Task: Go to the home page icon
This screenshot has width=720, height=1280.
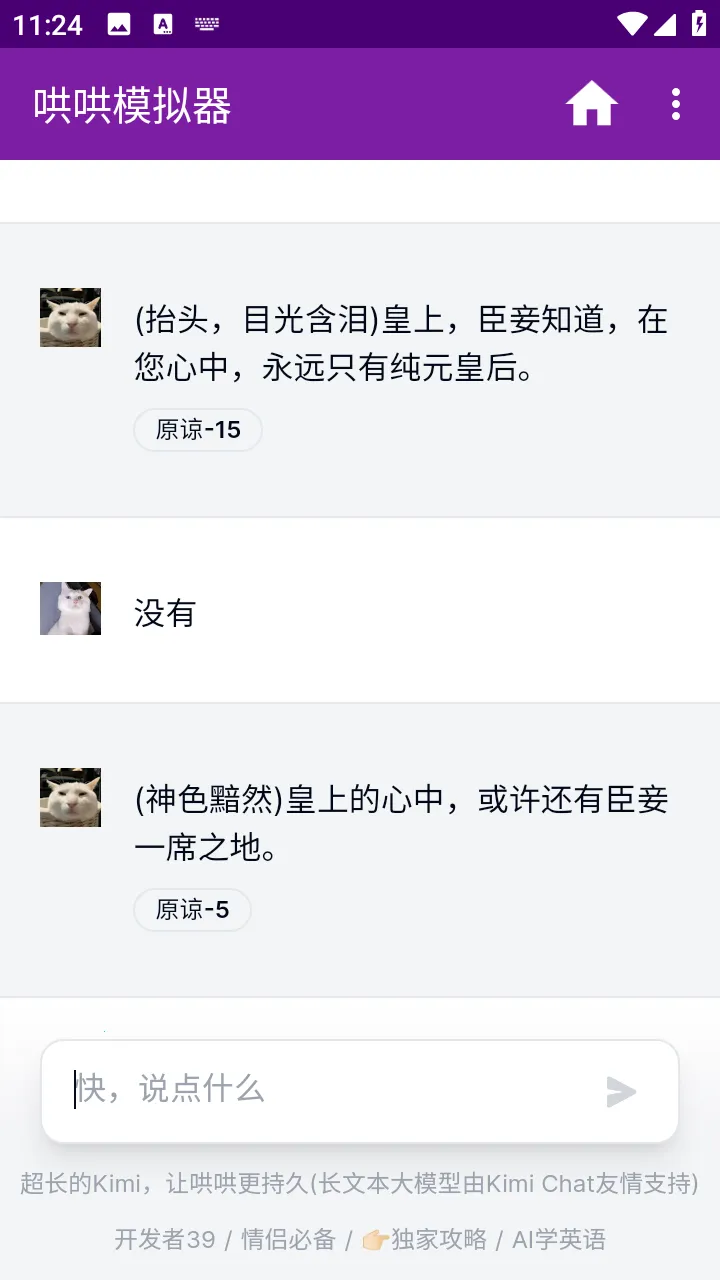Action: (x=591, y=104)
